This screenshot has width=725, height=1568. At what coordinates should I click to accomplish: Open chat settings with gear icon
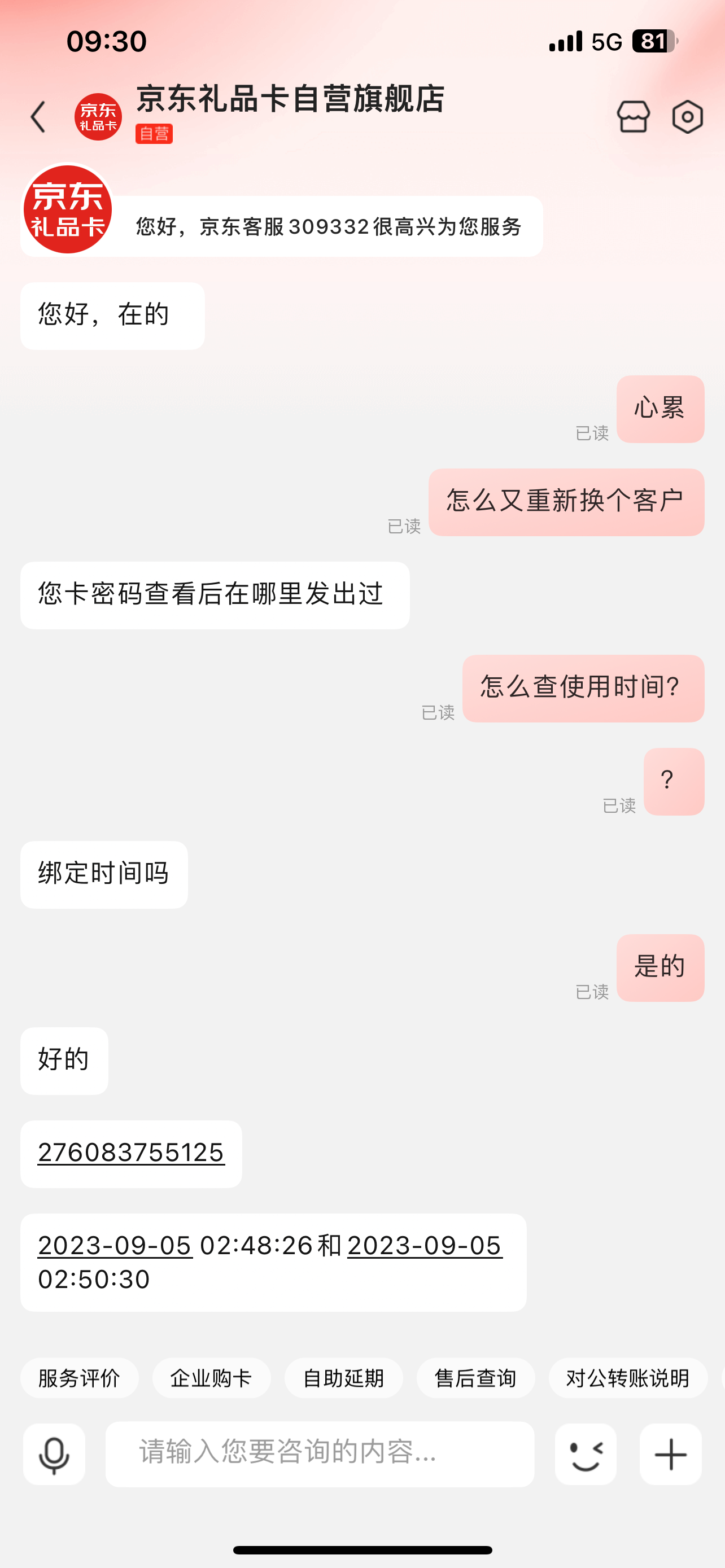[x=687, y=116]
